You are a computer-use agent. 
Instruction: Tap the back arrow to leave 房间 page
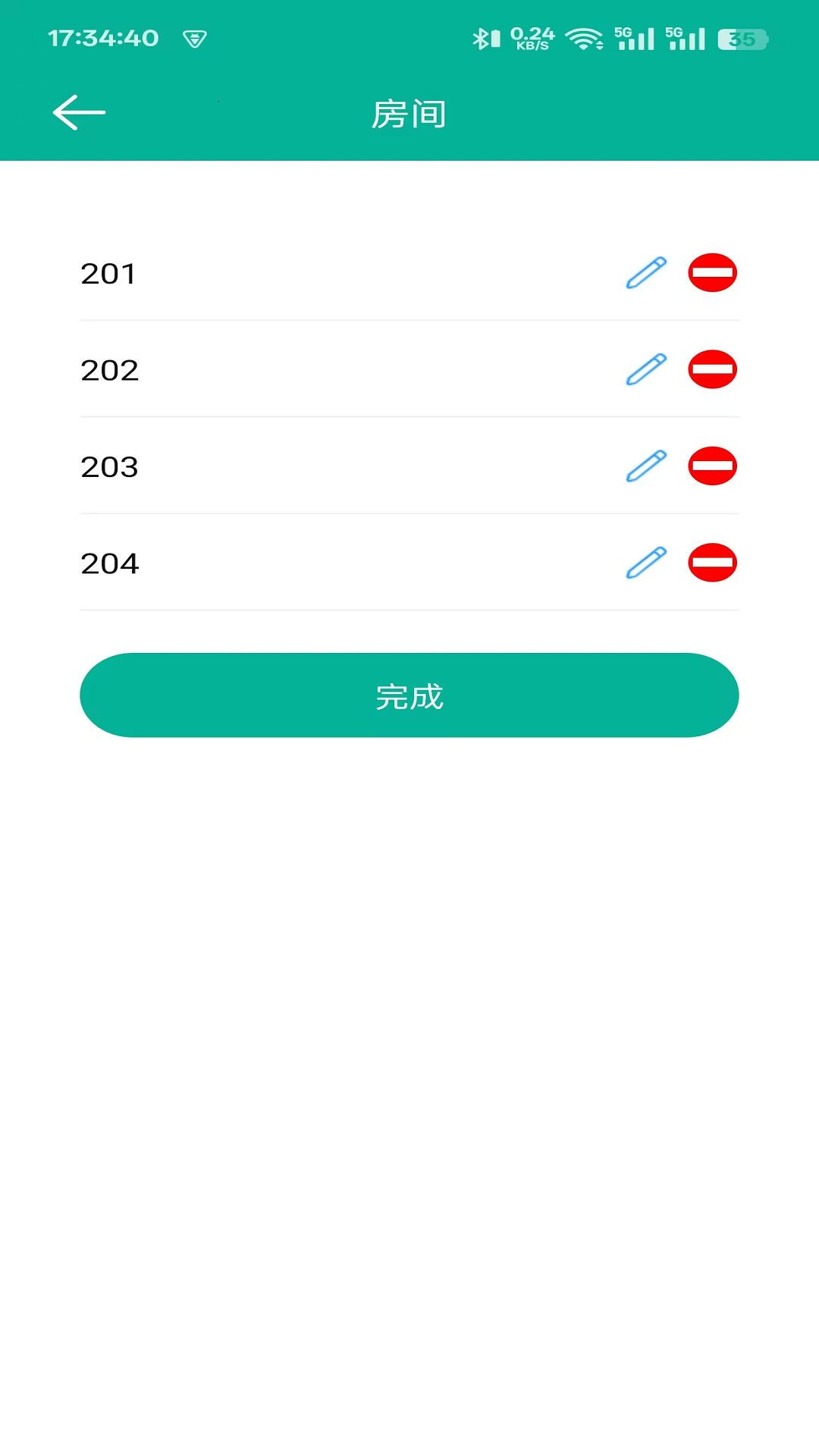point(78,112)
